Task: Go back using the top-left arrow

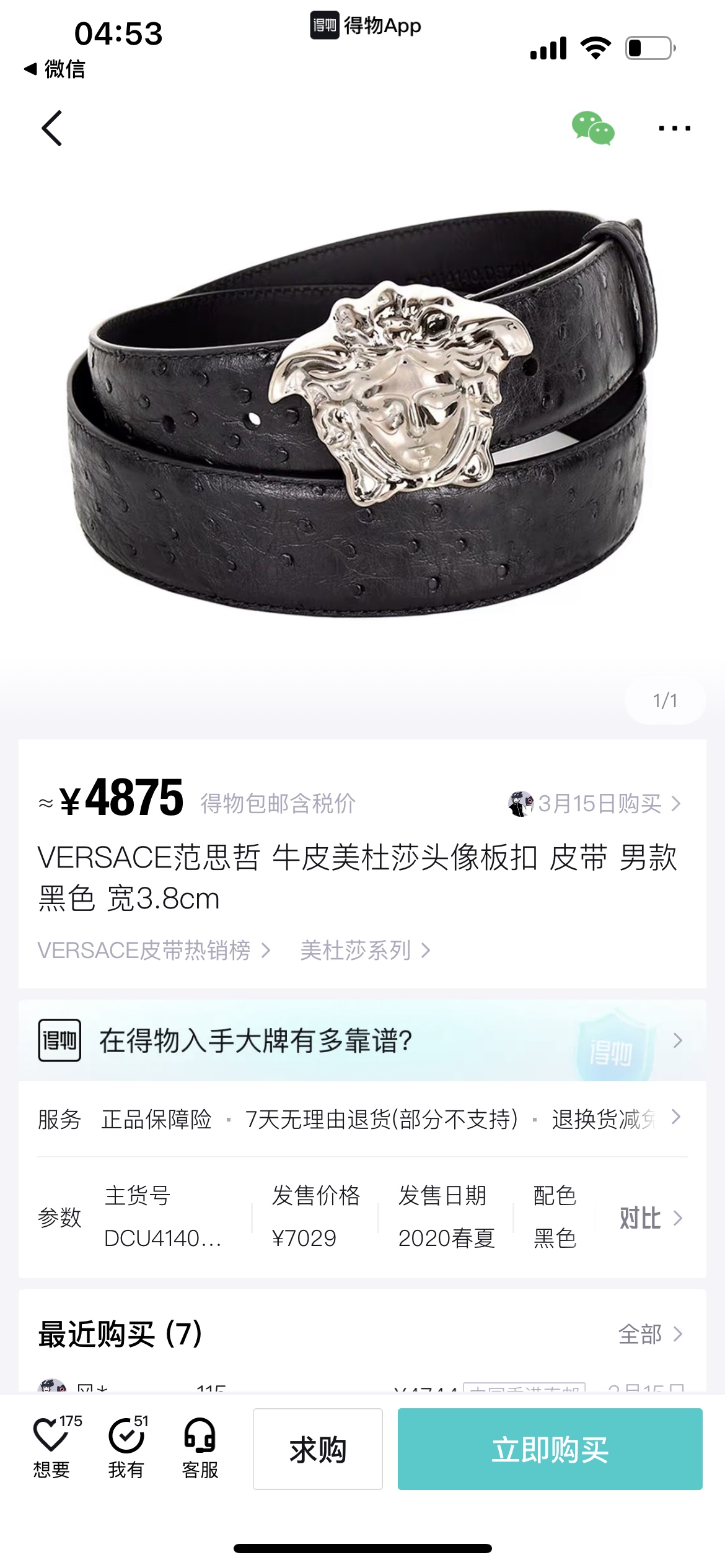Action: (52, 128)
